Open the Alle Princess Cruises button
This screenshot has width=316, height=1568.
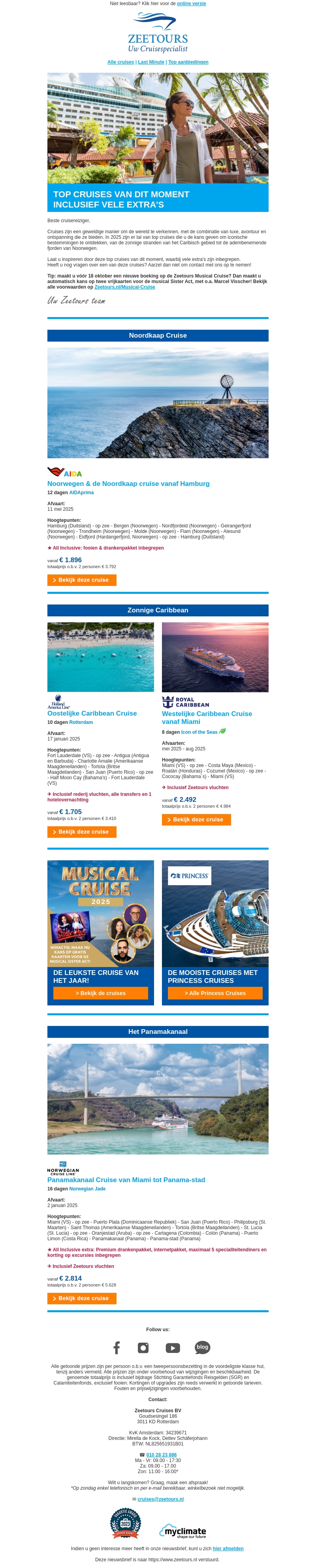214,993
